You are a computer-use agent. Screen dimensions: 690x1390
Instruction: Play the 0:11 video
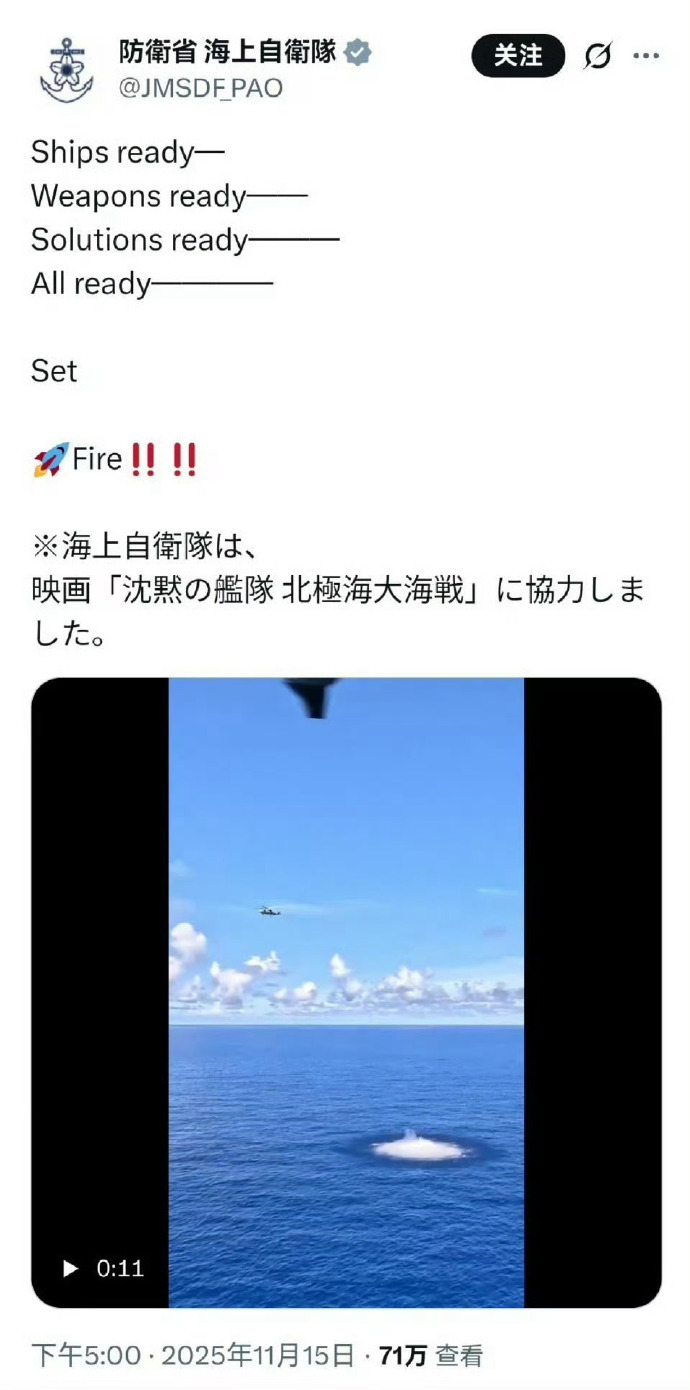coord(71,1268)
